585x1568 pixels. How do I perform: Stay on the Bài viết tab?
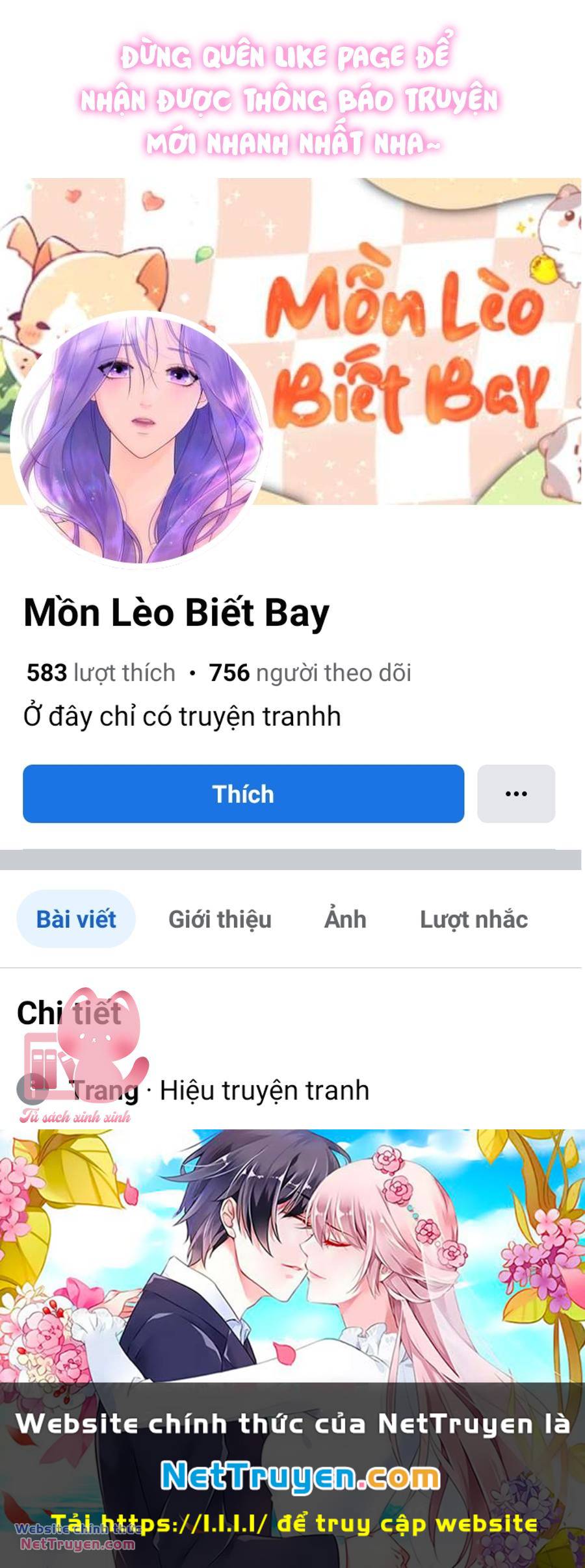point(76,918)
